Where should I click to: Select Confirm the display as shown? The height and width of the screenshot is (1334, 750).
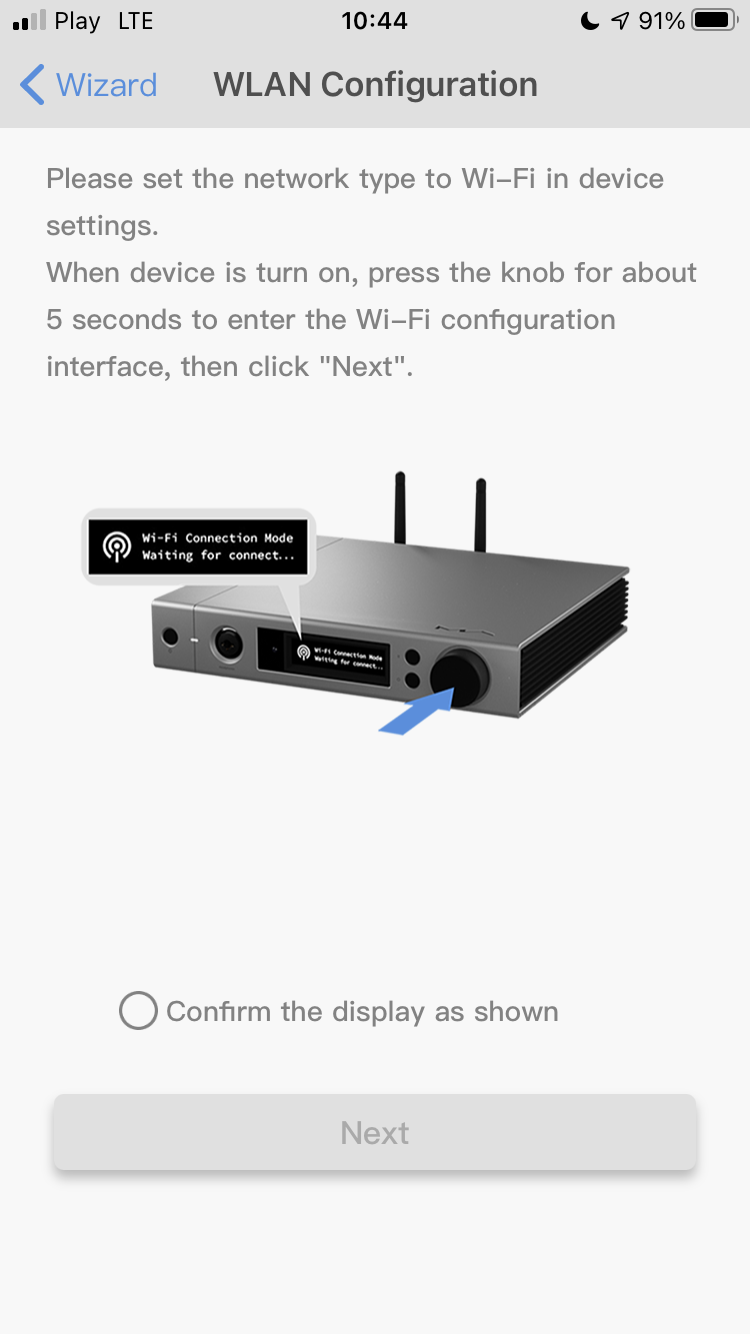click(x=139, y=1011)
